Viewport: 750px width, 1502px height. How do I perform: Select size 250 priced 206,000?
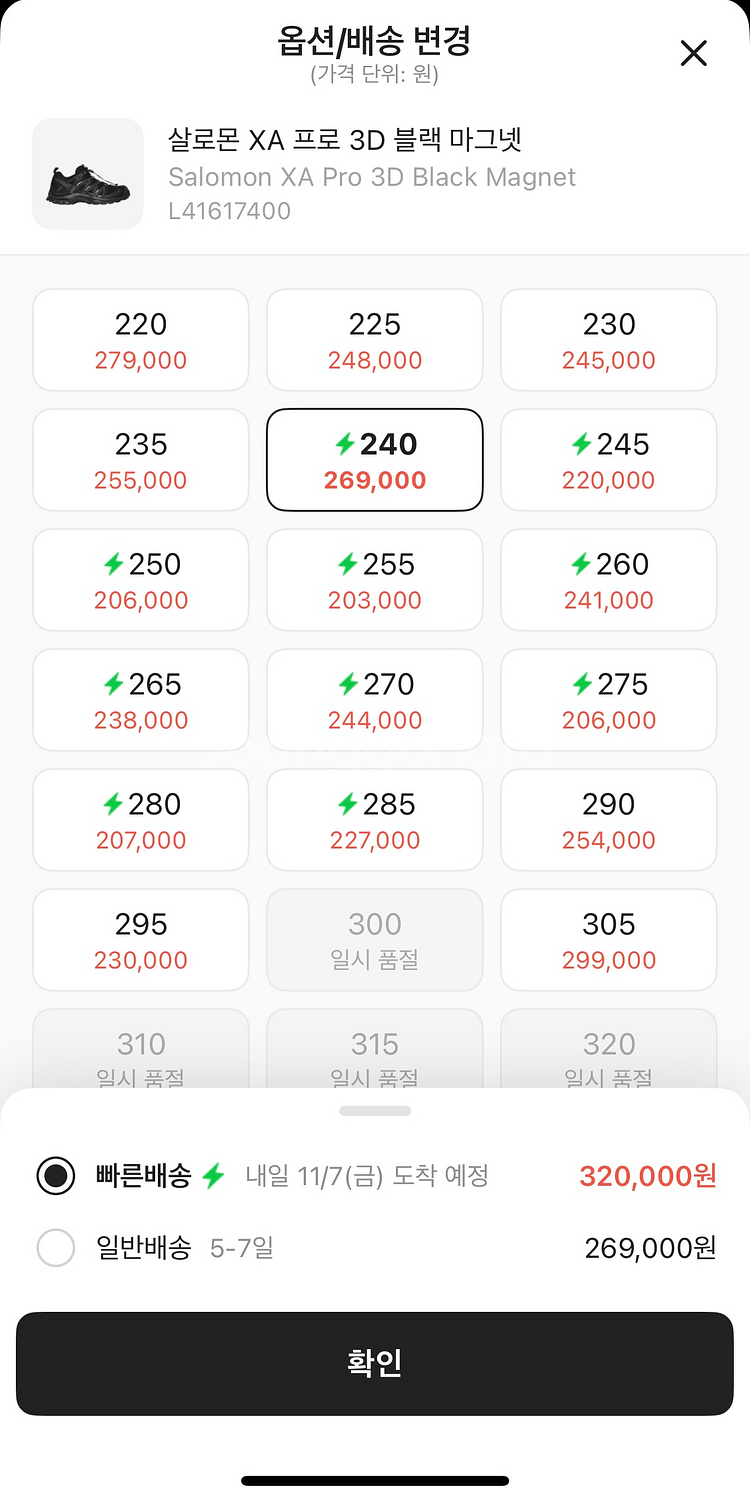(141, 580)
